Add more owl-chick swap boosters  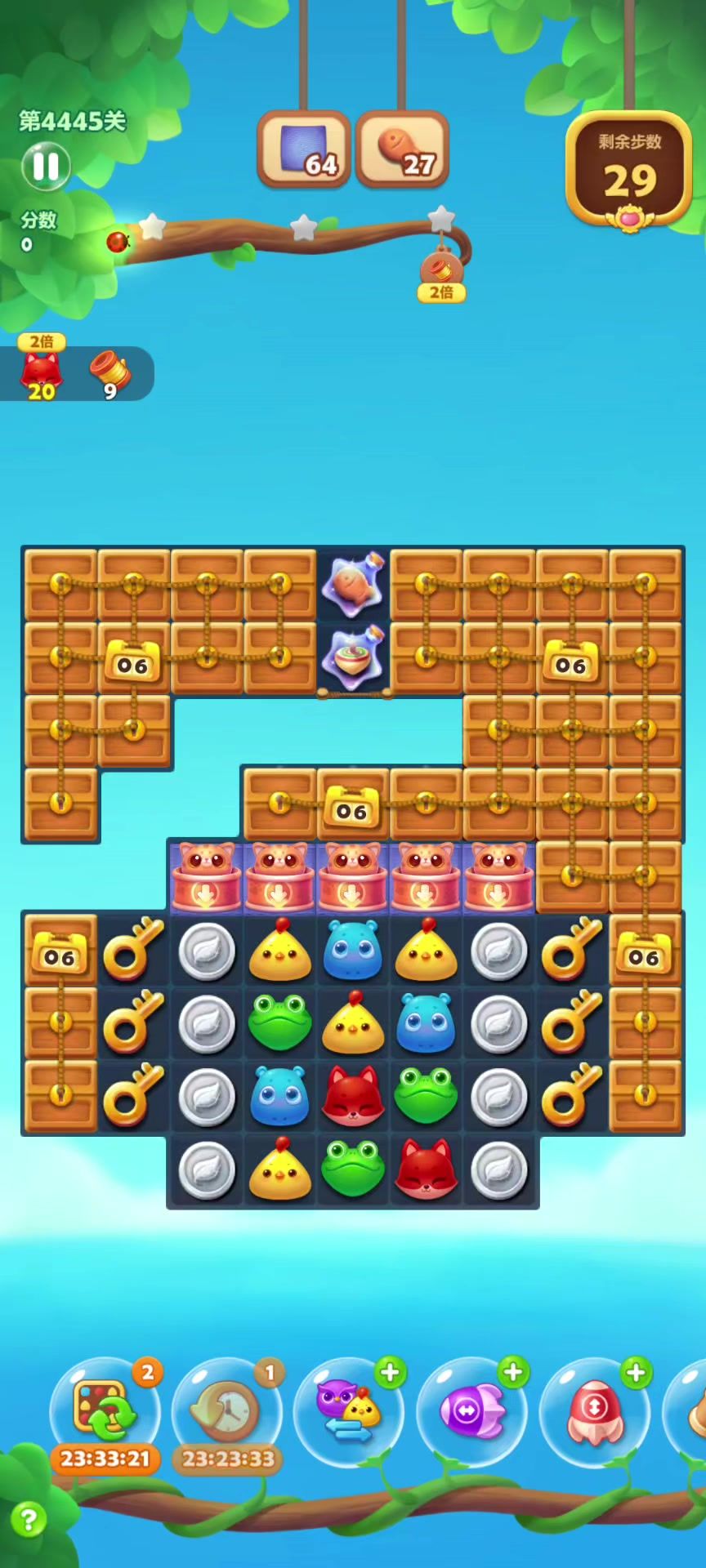(x=391, y=1373)
